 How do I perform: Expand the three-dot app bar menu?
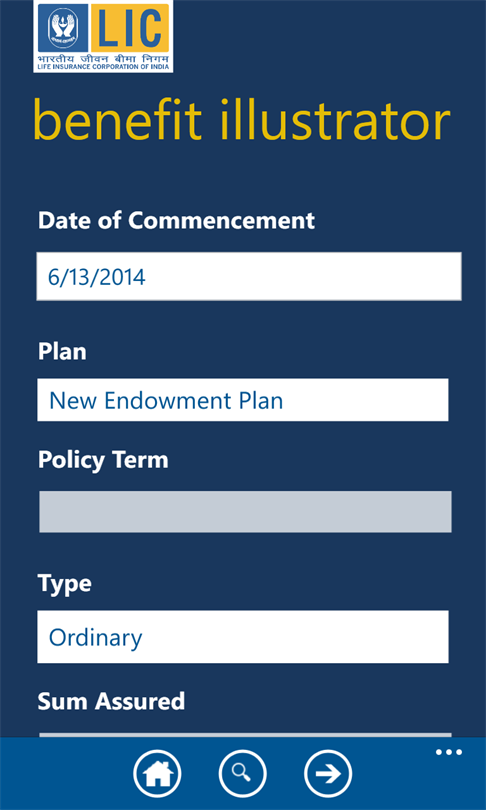click(x=448, y=752)
